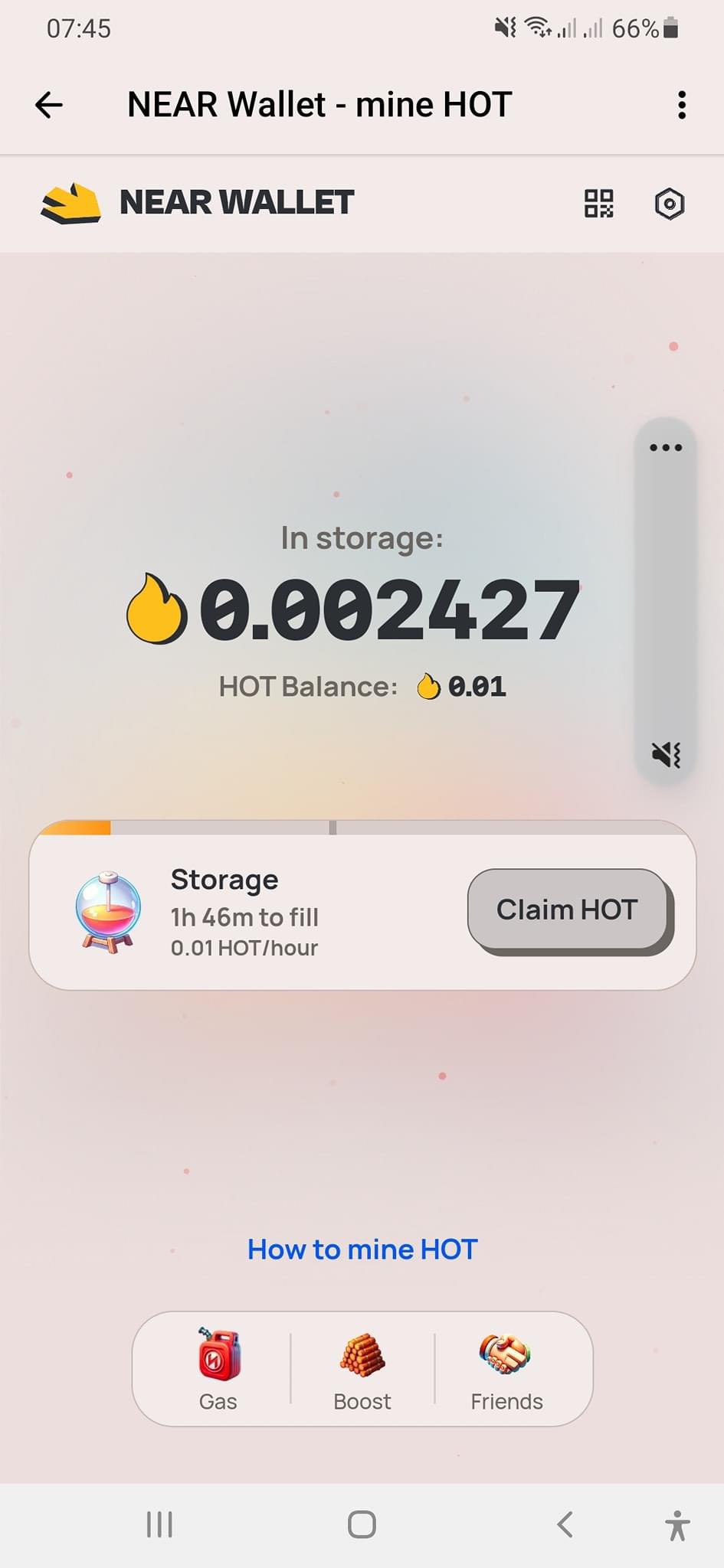Screen dimensions: 724x1568
Task: Open the Boost section
Action: click(x=362, y=1369)
